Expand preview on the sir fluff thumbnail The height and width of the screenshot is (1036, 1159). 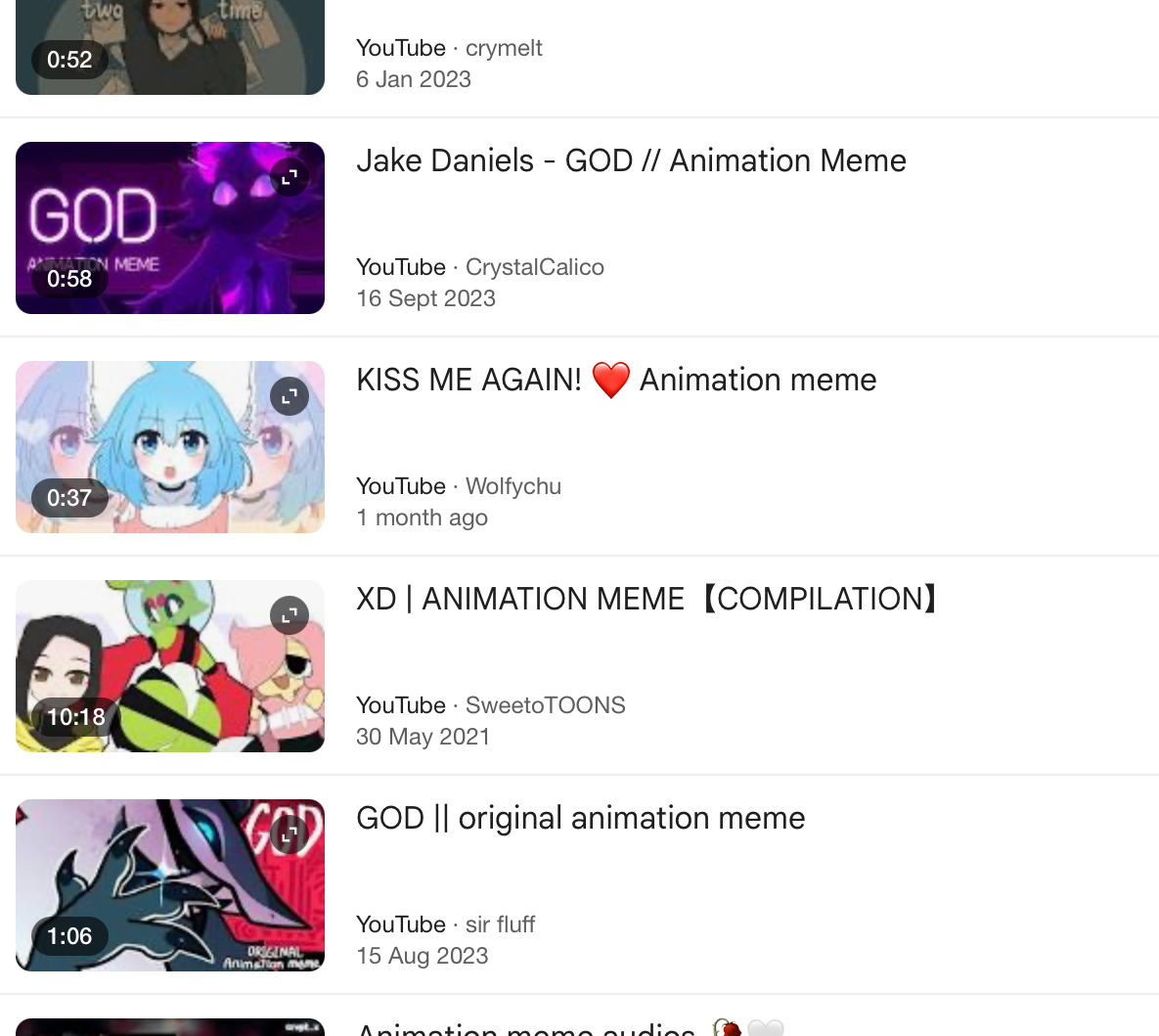pyautogui.click(x=290, y=834)
